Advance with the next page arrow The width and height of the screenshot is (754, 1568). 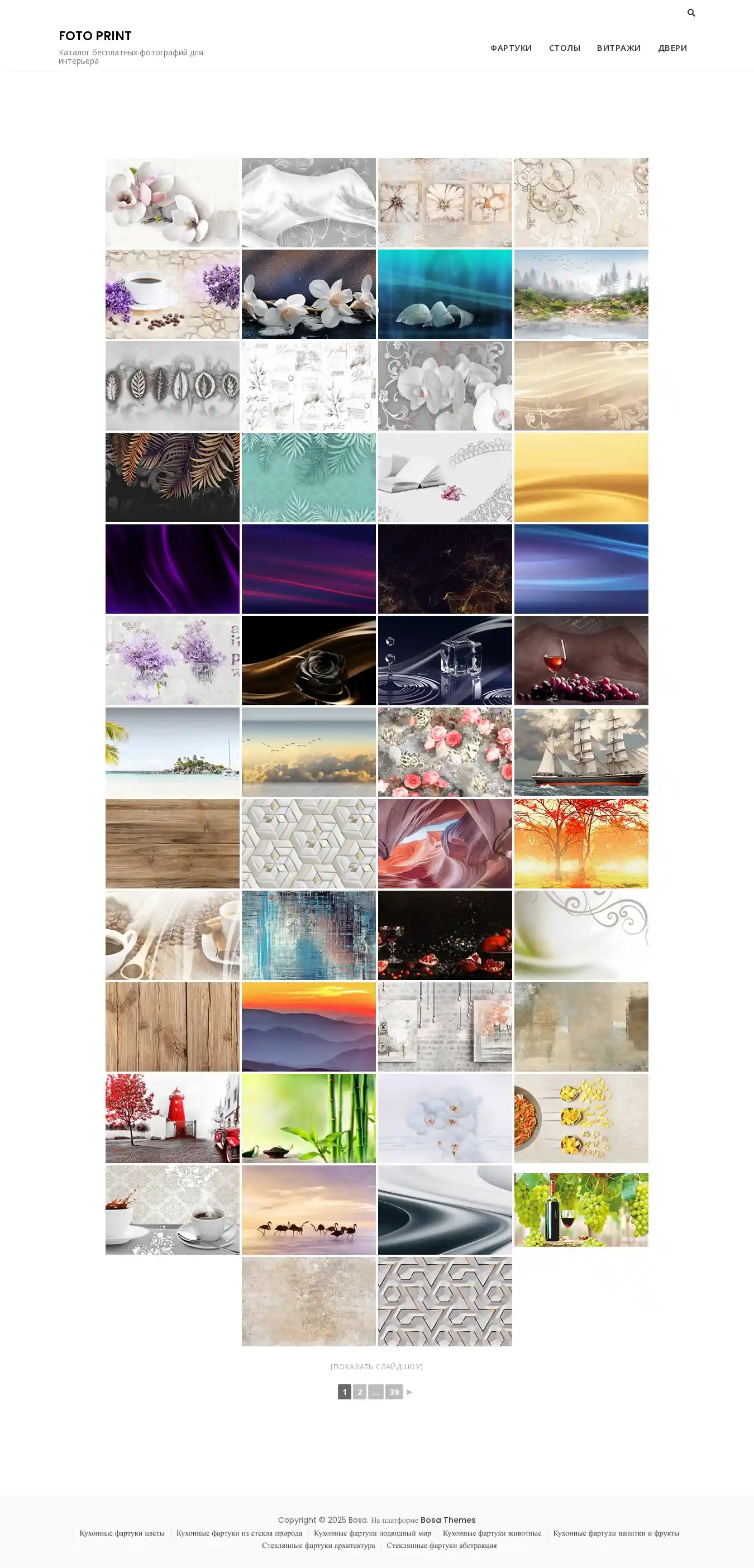[409, 1392]
